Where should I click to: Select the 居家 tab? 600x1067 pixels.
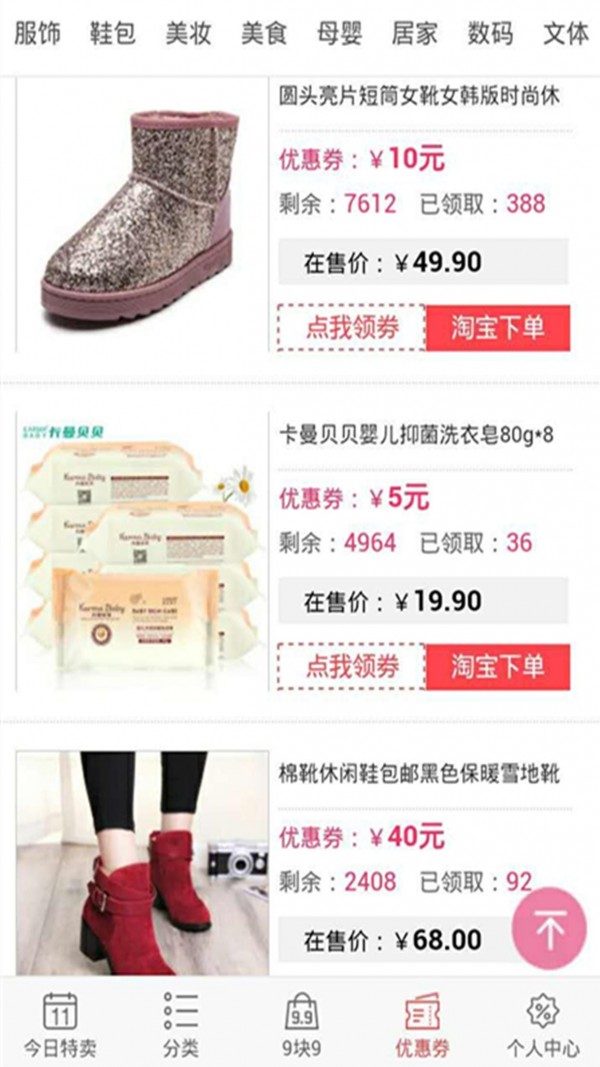[x=415, y=33]
